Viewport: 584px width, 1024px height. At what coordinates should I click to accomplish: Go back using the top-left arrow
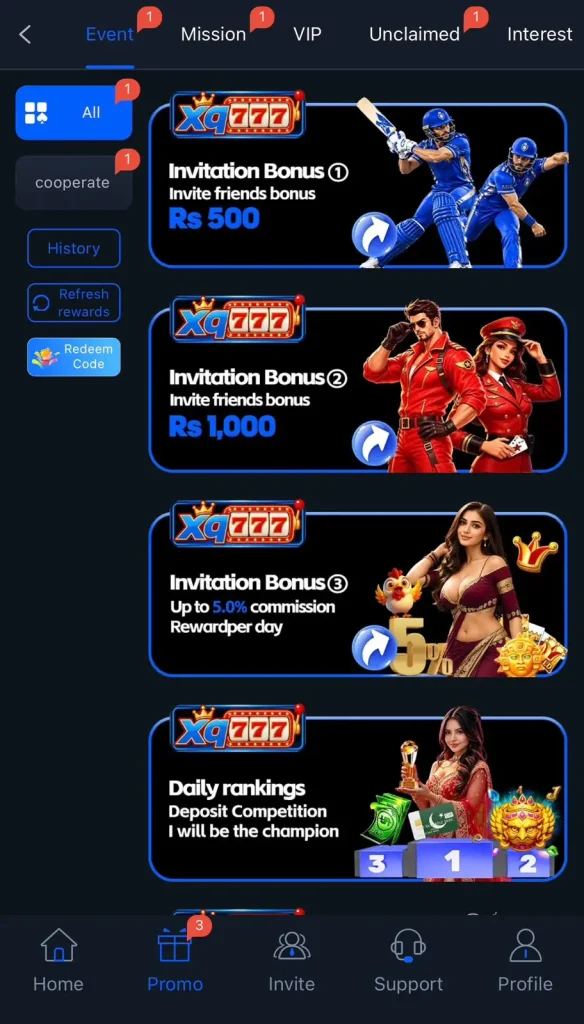25,35
